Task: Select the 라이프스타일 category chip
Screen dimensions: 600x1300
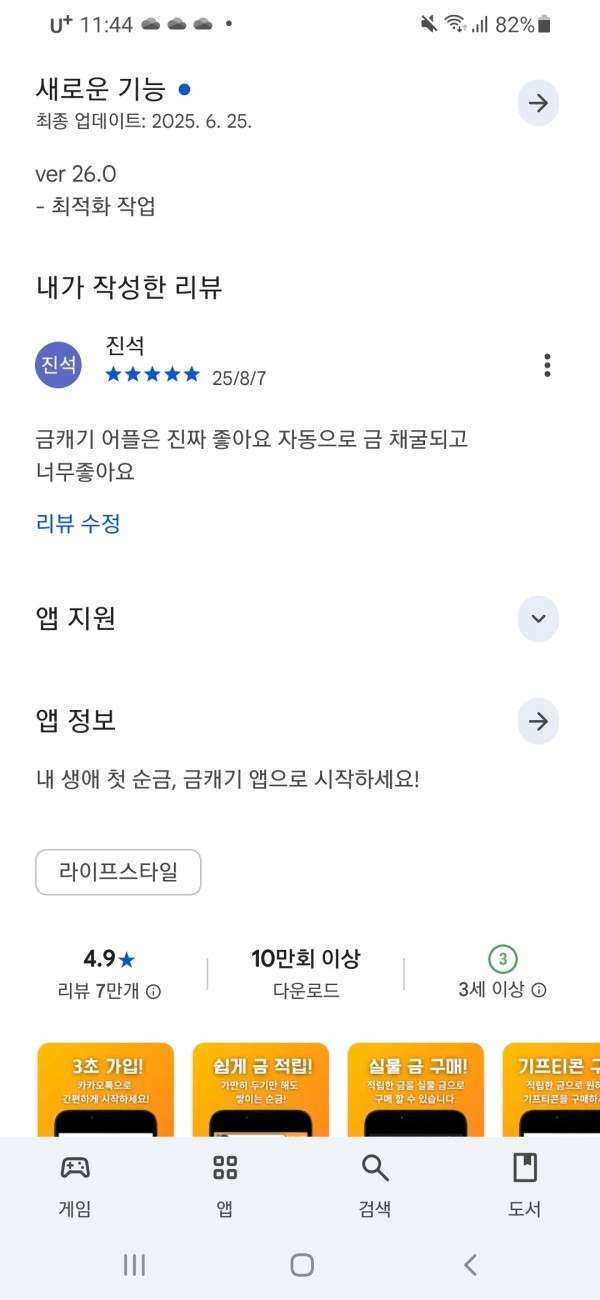Action: [x=118, y=872]
